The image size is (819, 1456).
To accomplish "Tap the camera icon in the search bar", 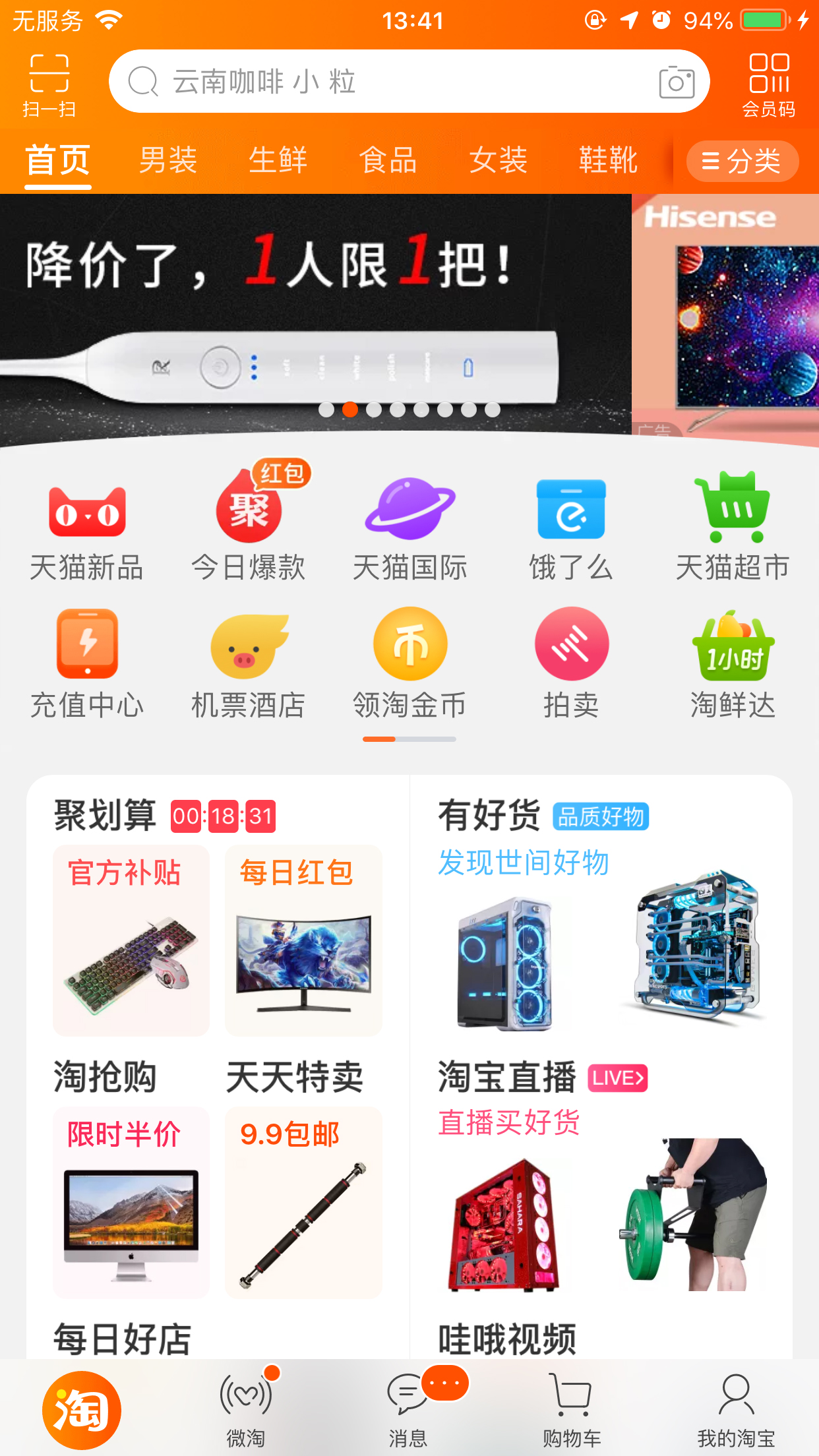I will tap(677, 82).
